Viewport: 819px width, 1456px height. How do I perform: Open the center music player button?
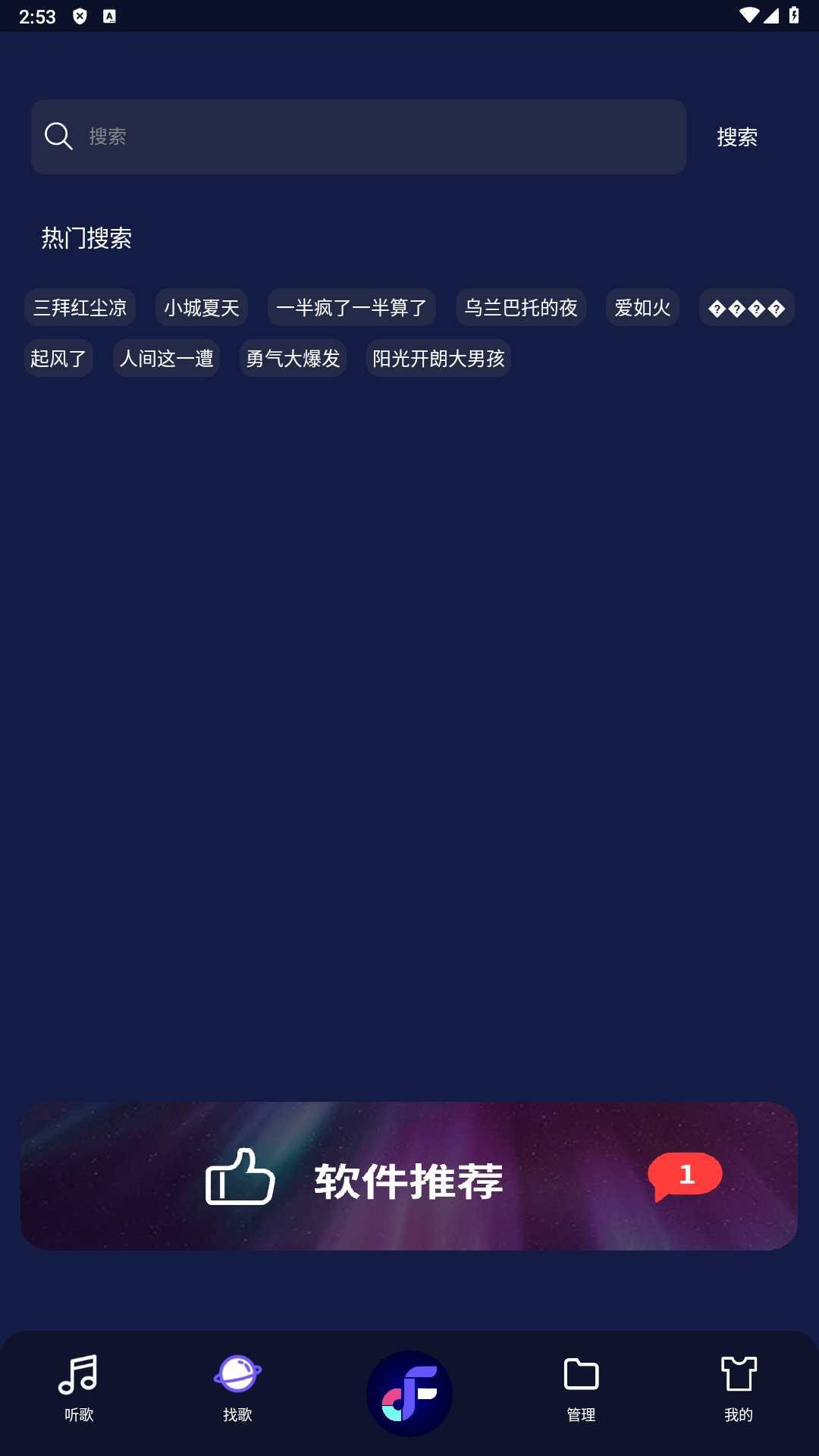point(409,1393)
